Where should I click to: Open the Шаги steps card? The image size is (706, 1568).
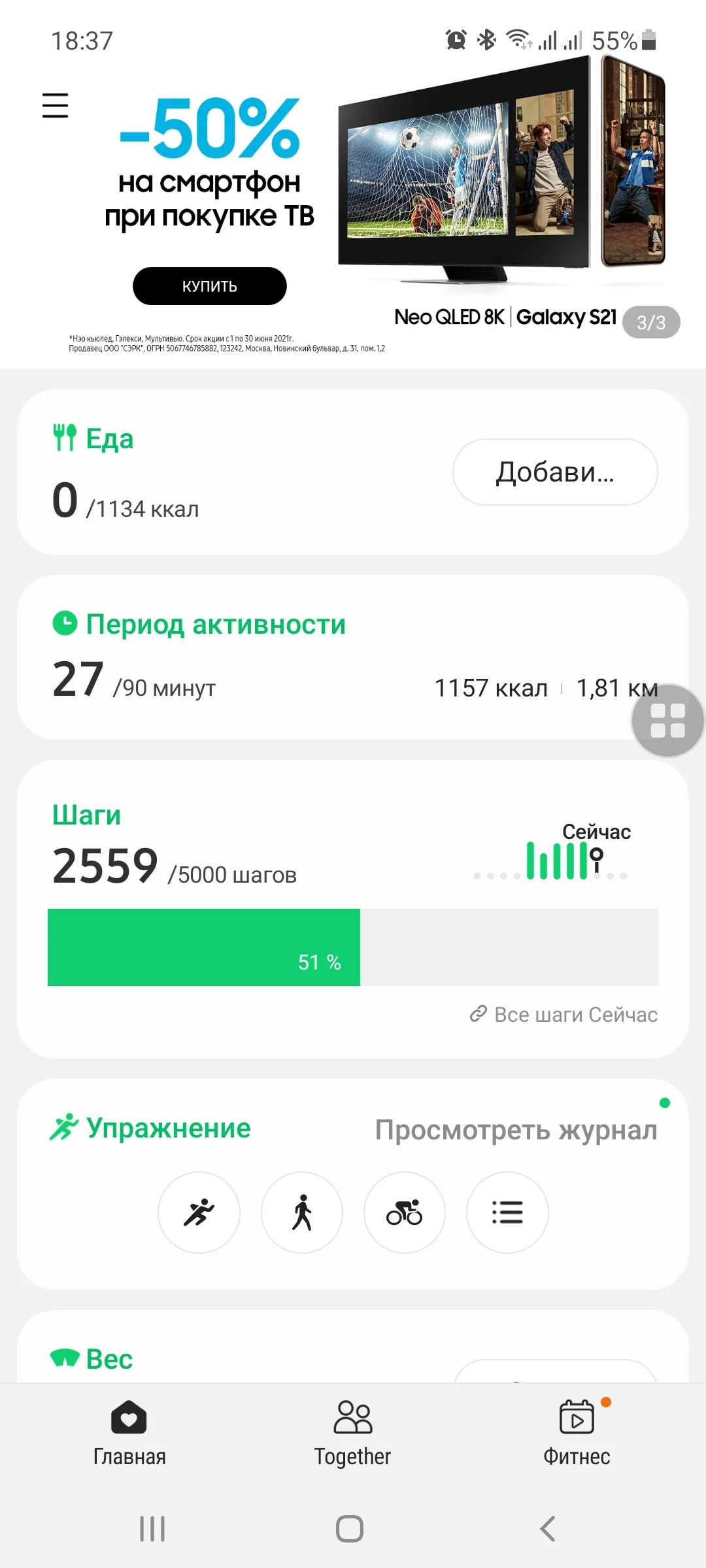coord(261,849)
